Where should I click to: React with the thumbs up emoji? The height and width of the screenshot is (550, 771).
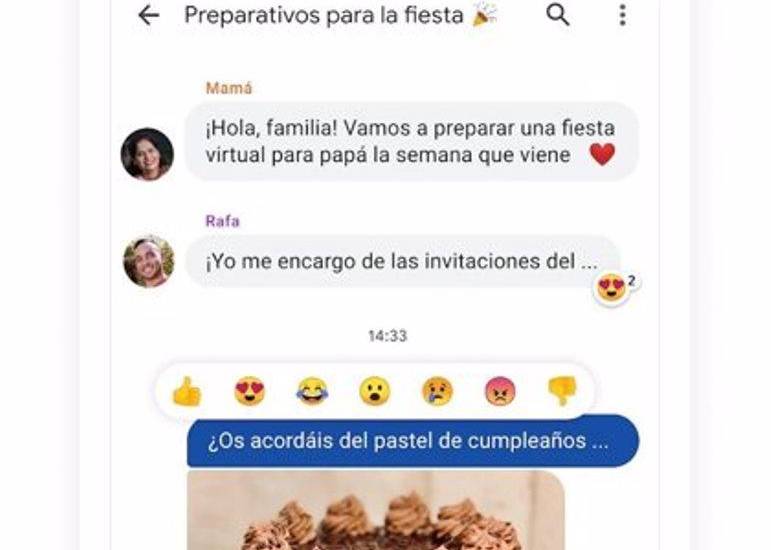coord(187,391)
